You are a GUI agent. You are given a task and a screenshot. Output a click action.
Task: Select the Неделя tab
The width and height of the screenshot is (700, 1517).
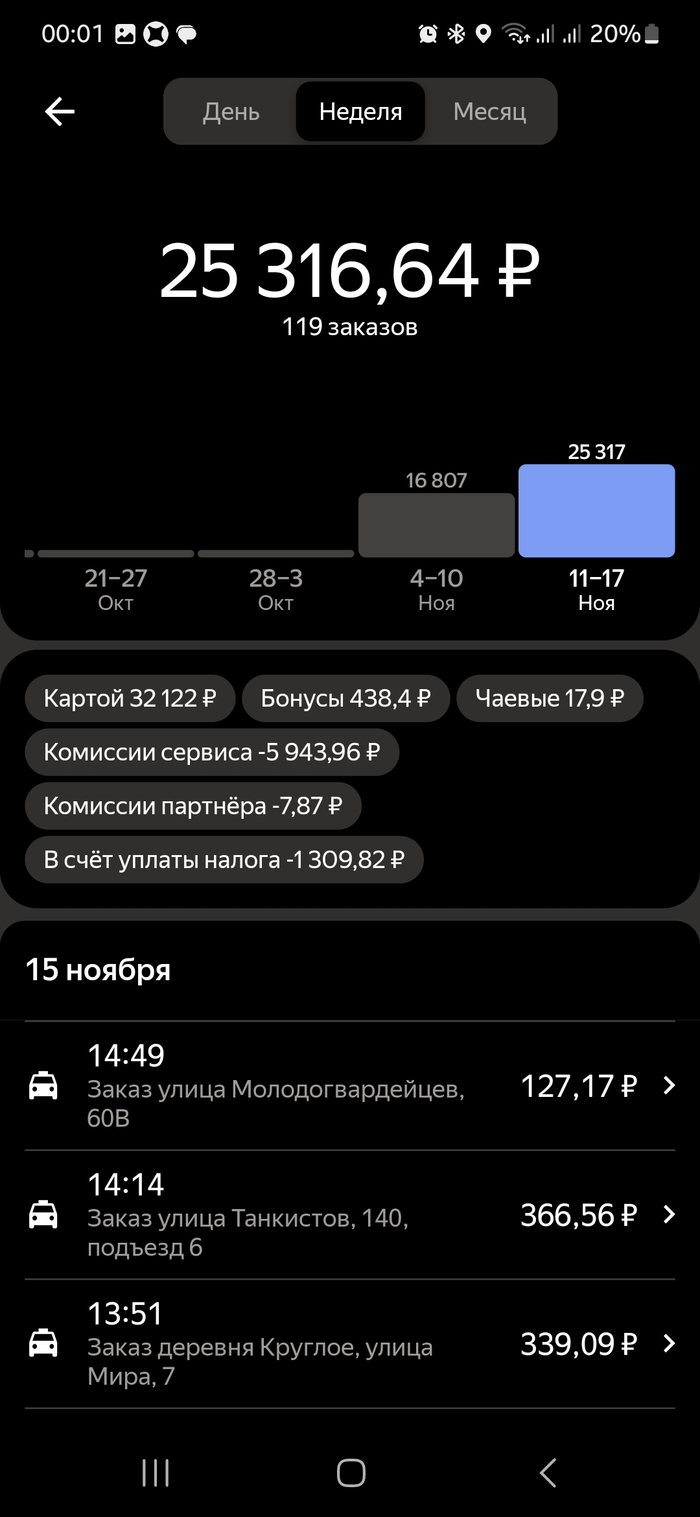coord(360,111)
